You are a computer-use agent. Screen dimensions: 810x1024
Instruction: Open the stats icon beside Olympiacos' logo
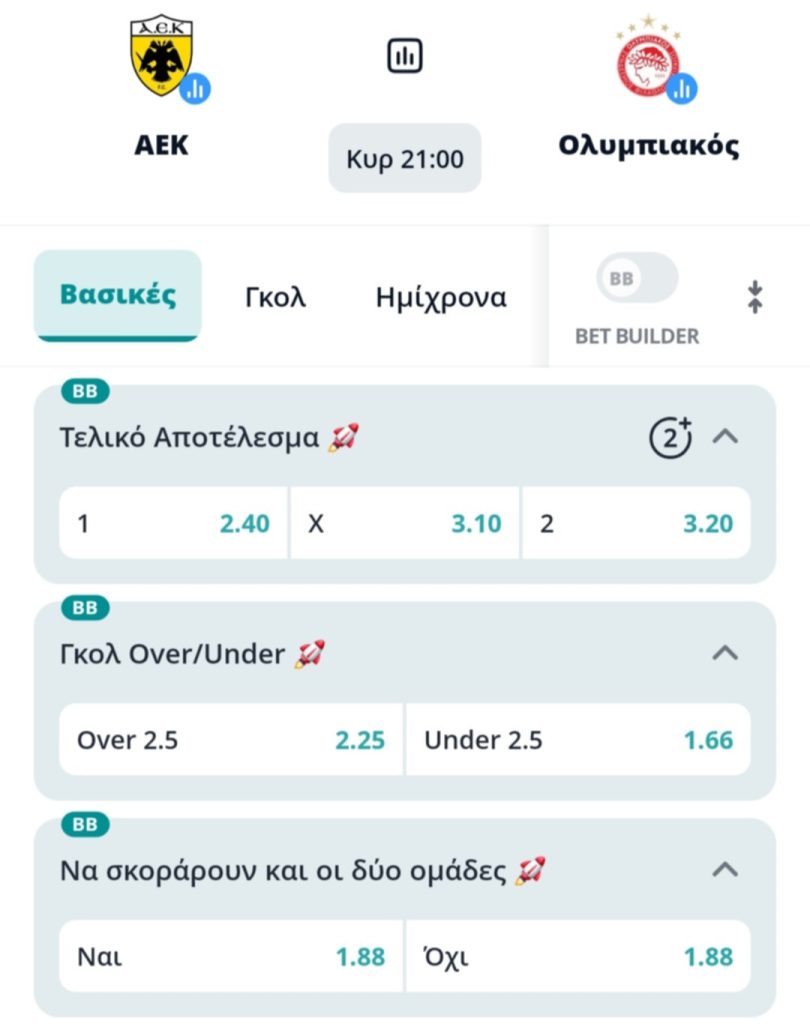tap(682, 90)
